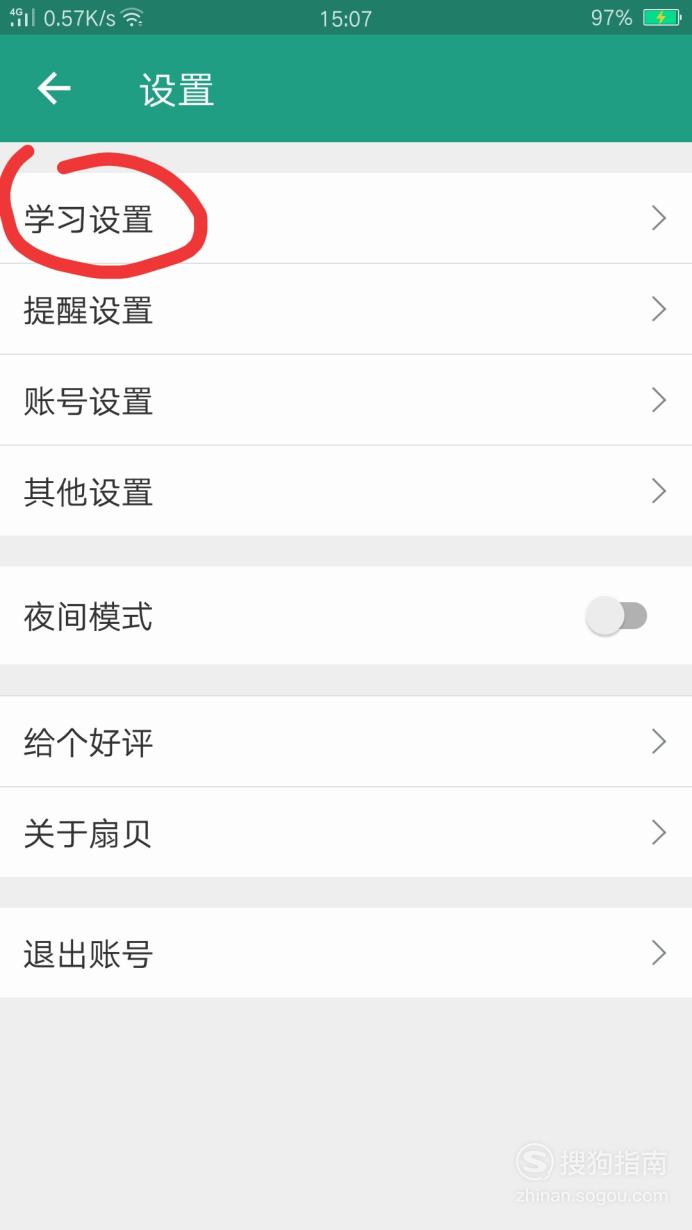Open 提醒设置 row

tap(346, 309)
